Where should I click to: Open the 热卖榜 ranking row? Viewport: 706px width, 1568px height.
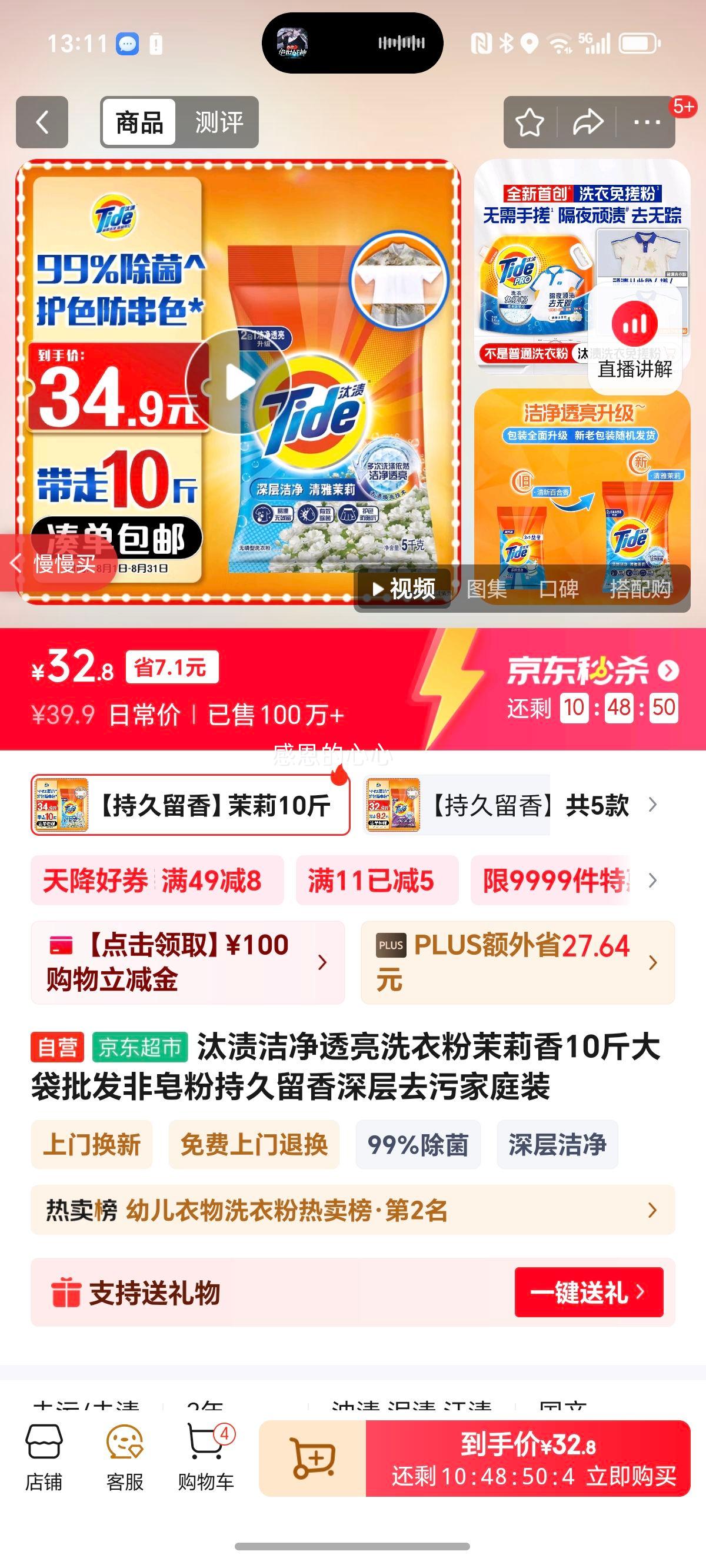[353, 1210]
